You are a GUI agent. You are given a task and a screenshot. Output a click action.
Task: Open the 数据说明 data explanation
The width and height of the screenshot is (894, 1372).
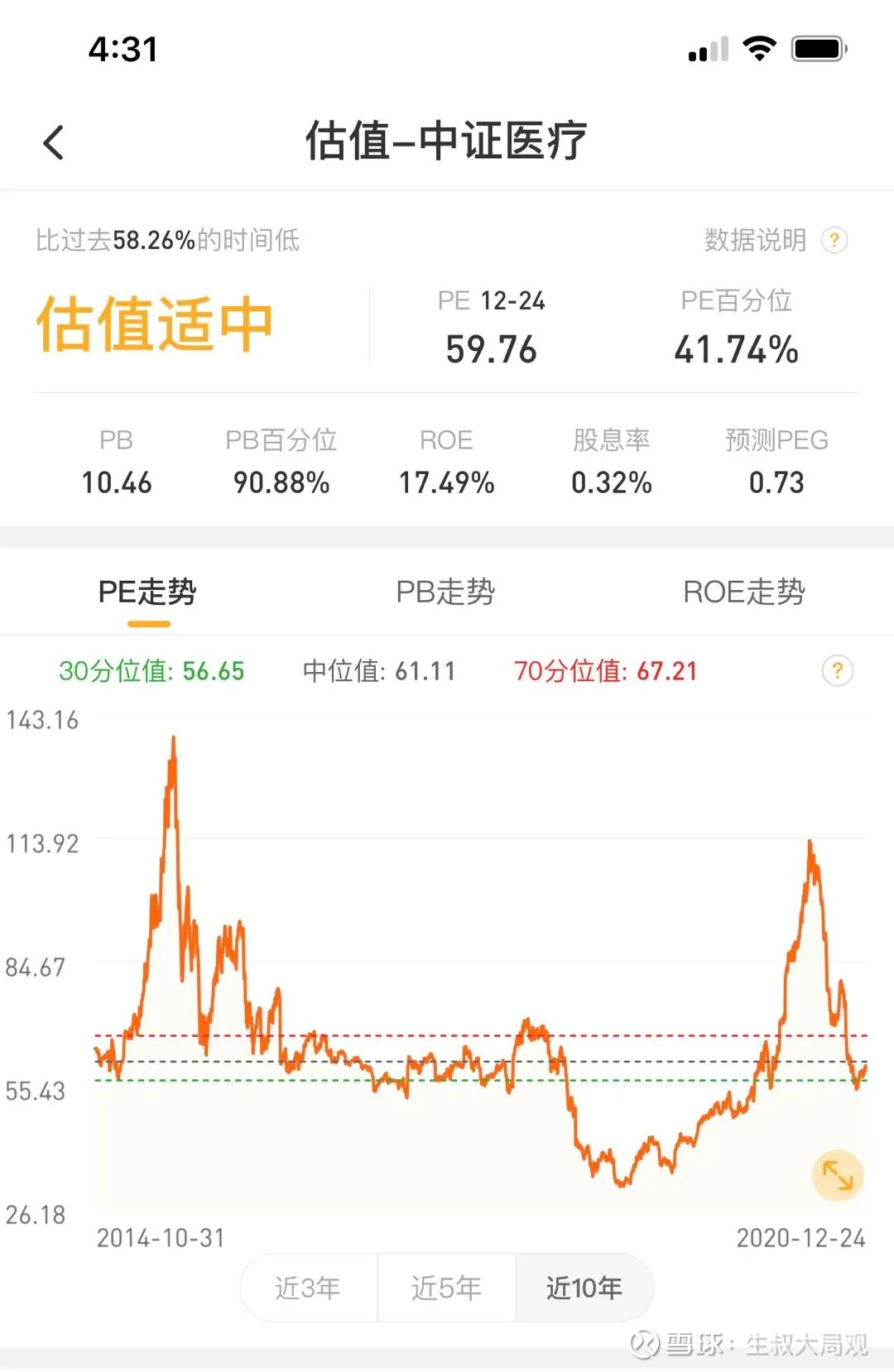[x=754, y=241]
